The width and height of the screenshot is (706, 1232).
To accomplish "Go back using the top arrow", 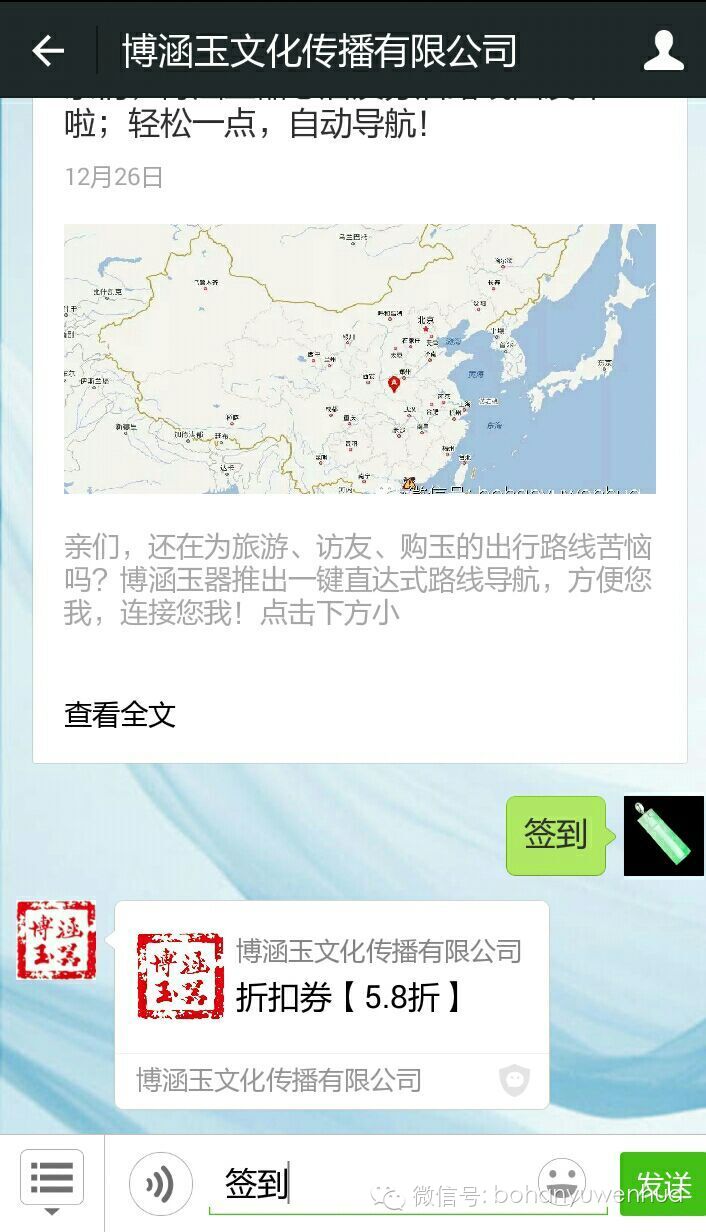I will tap(47, 50).
